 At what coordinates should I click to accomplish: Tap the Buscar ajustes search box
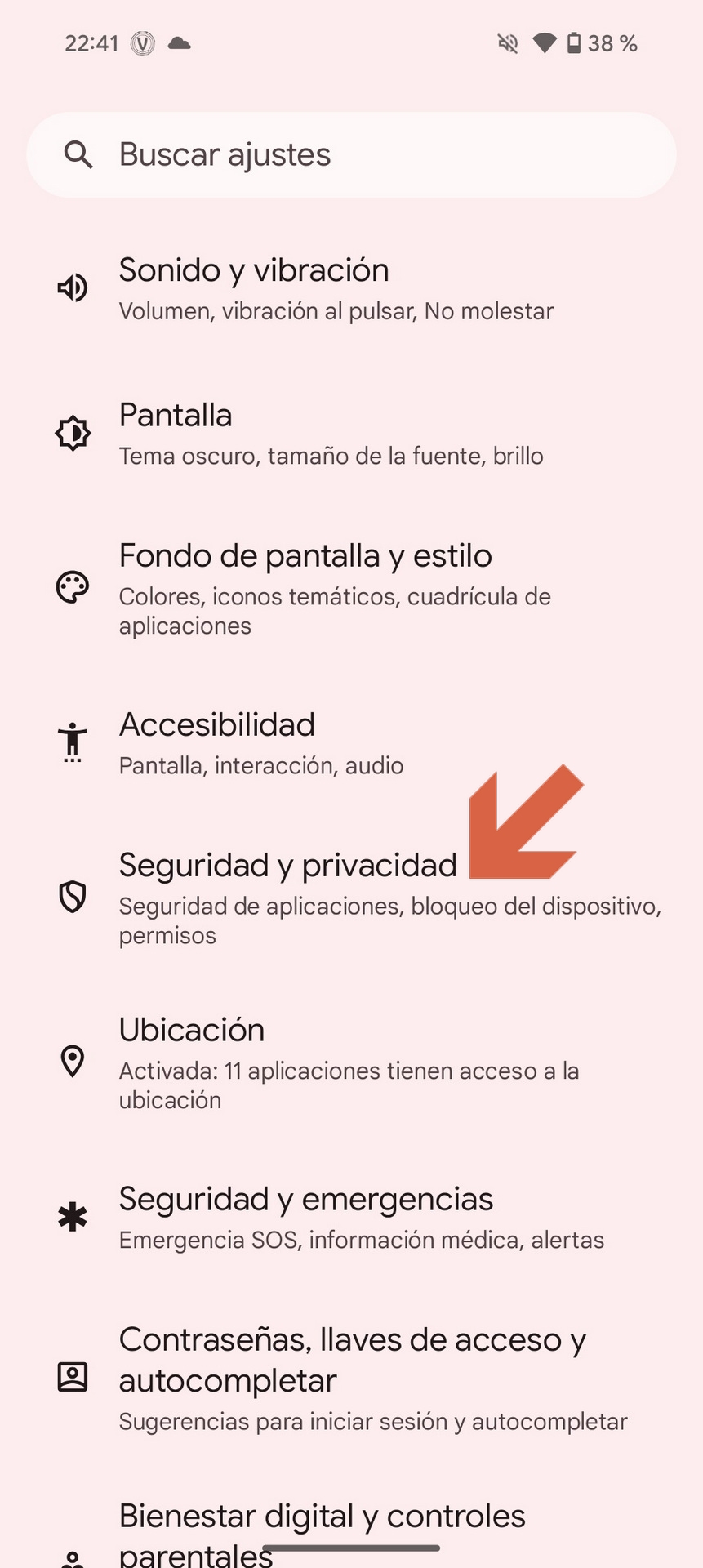(x=351, y=154)
